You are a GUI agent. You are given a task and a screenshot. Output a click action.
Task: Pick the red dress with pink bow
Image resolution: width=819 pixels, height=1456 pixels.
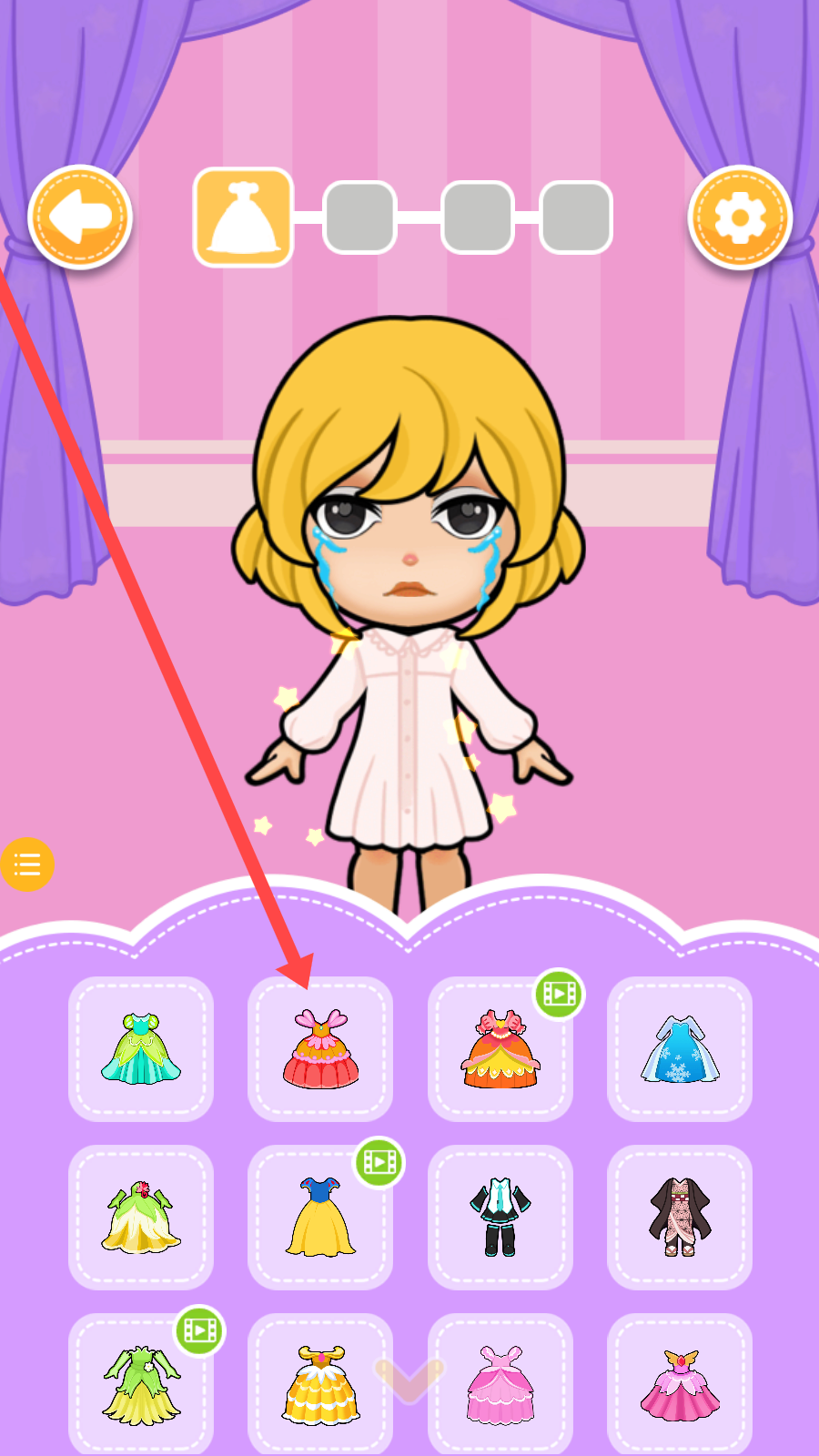pos(320,1048)
